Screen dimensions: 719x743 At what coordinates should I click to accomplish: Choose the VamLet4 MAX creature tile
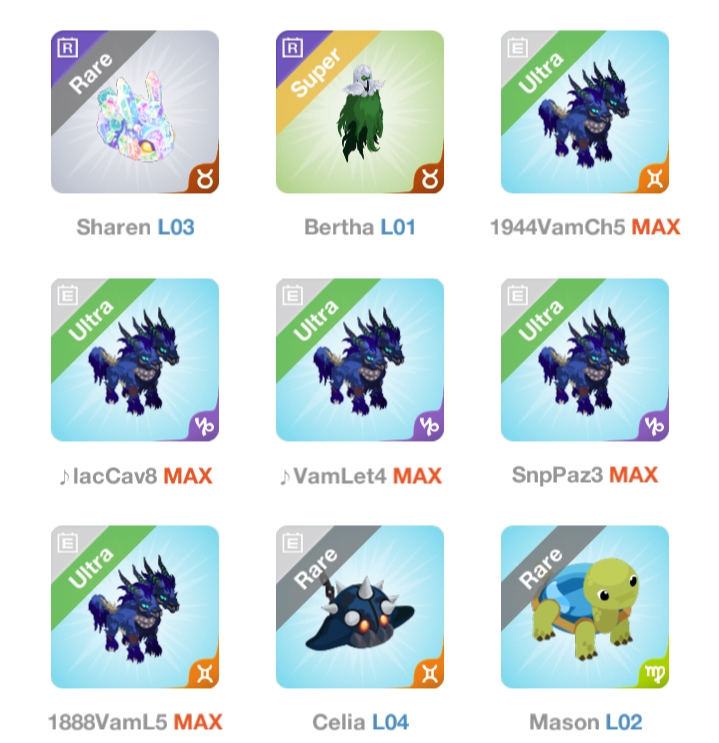(360, 360)
